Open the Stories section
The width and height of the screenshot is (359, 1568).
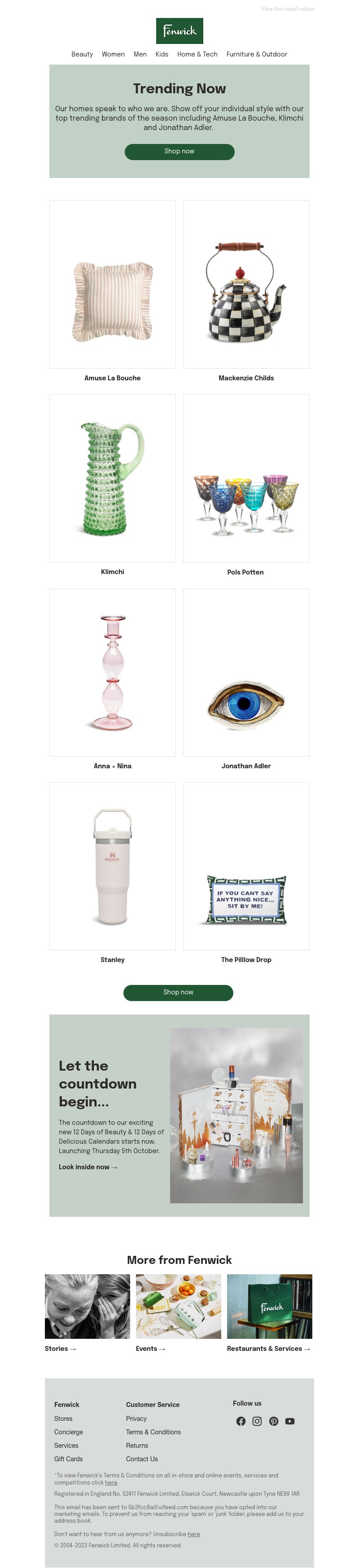[x=60, y=1349]
